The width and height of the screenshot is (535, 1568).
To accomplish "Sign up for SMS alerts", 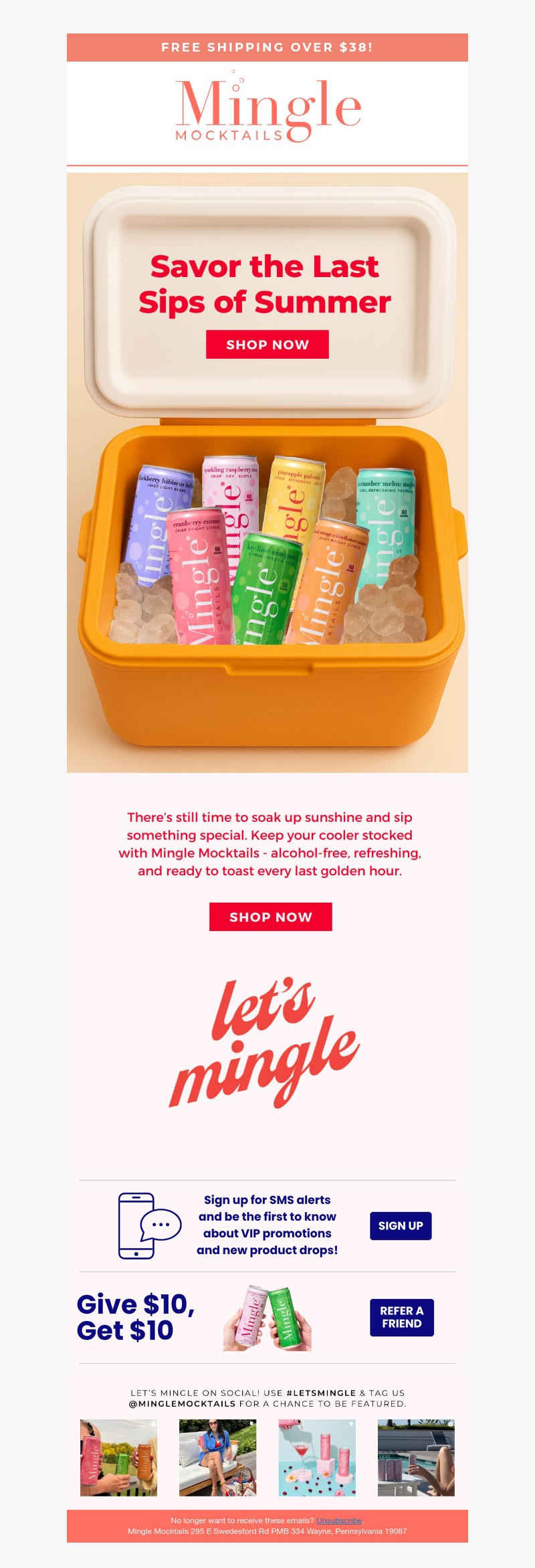I will click(401, 1225).
